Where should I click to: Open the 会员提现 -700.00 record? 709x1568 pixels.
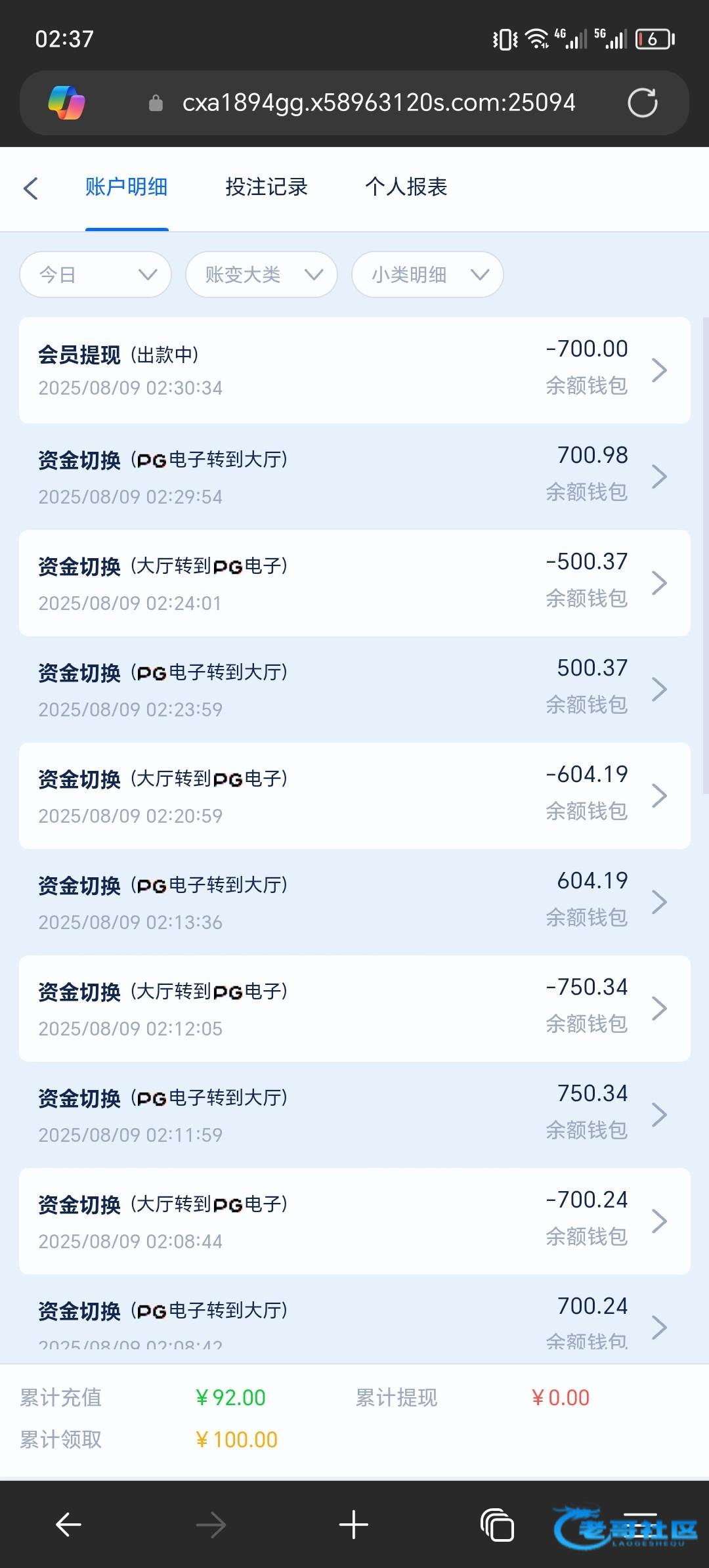click(x=354, y=370)
